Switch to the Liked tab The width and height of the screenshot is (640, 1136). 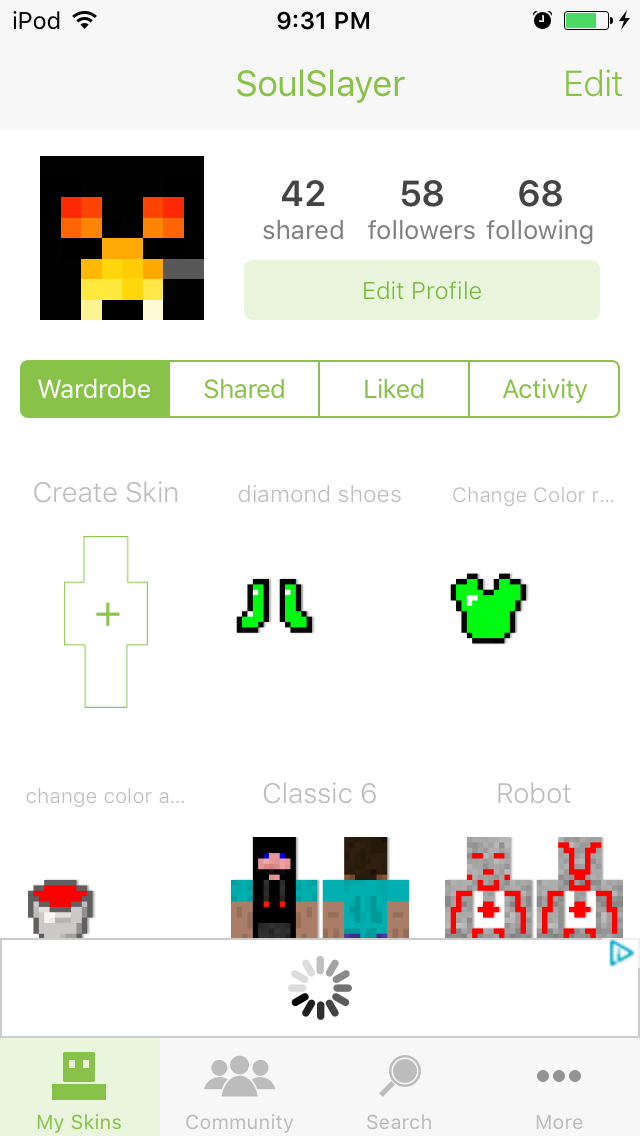(x=394, y=389)
